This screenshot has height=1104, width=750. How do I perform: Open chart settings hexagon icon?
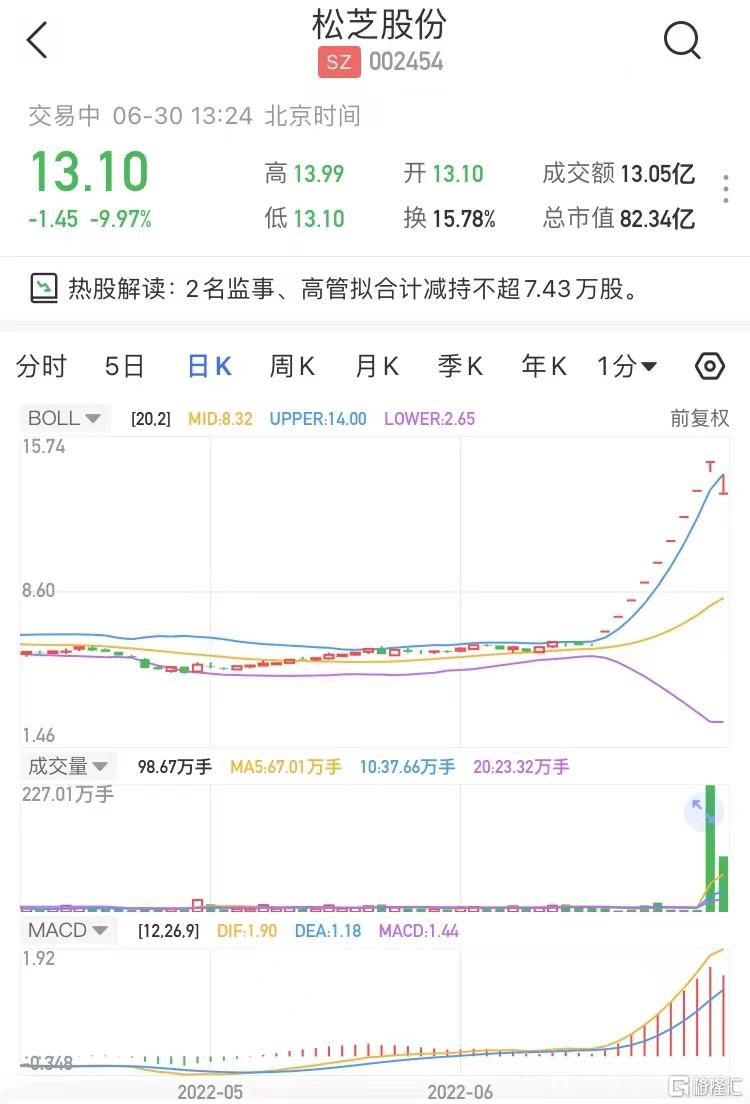(709, 366)
